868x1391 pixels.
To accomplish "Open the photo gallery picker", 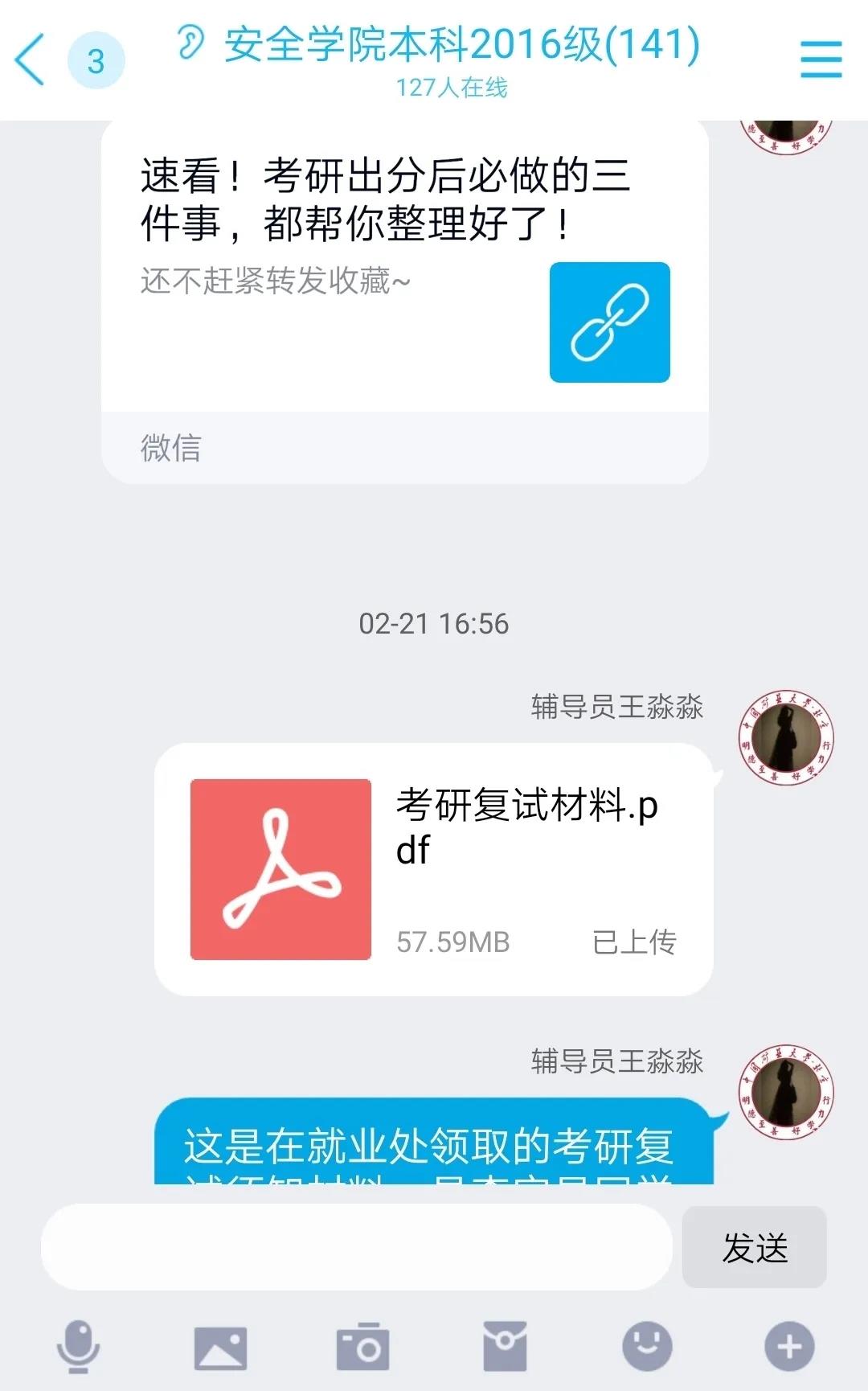I will (x=220, y=1346).
